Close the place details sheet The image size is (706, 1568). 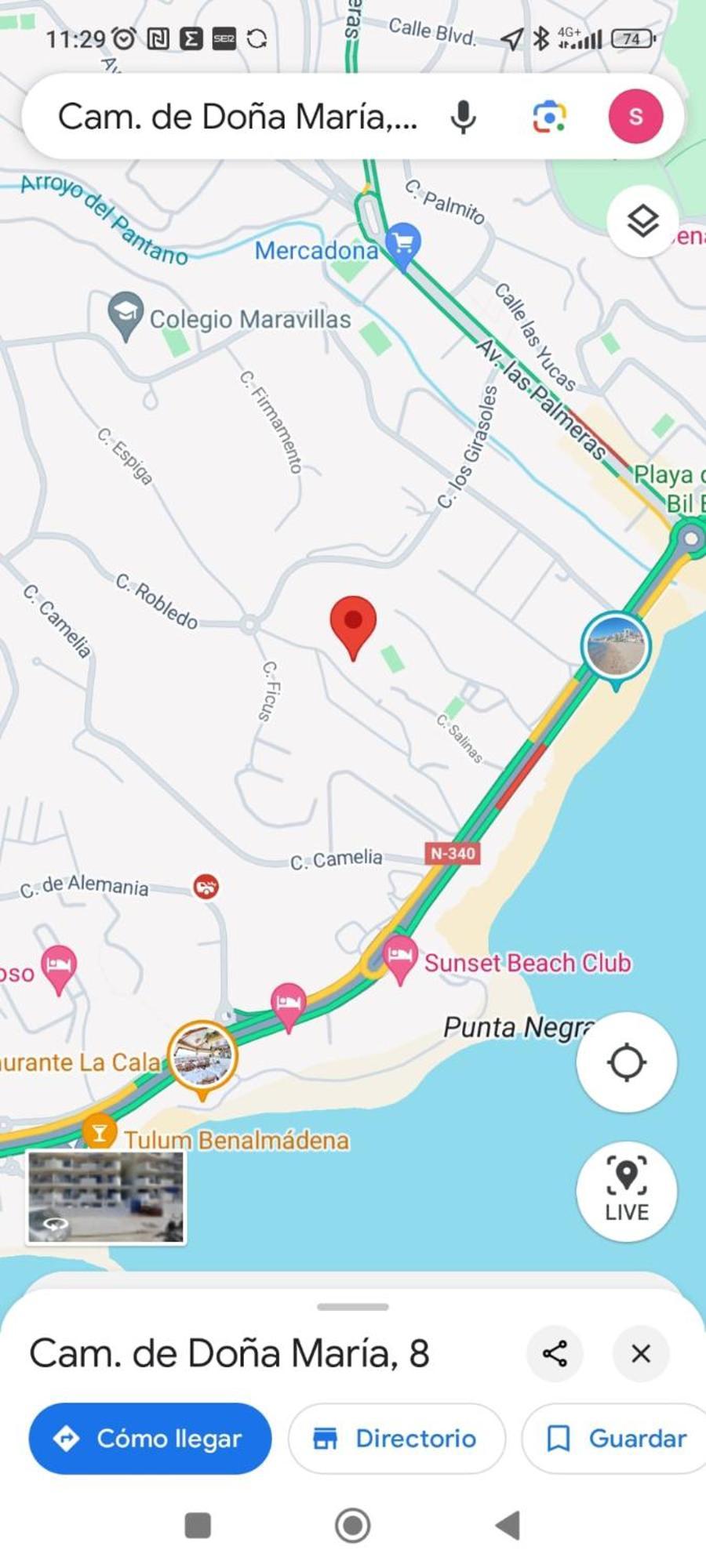coord(641,1353)
